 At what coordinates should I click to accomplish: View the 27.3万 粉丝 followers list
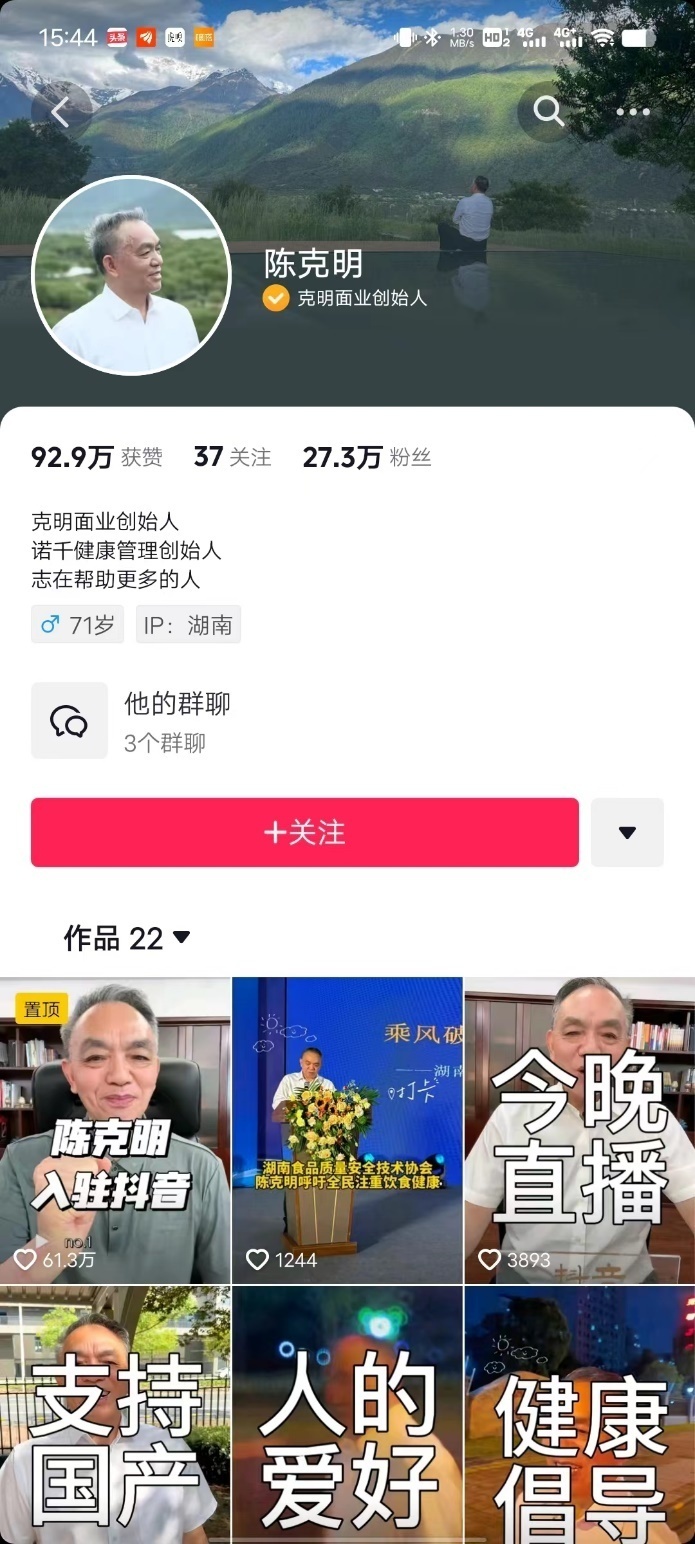coord(366,457)
